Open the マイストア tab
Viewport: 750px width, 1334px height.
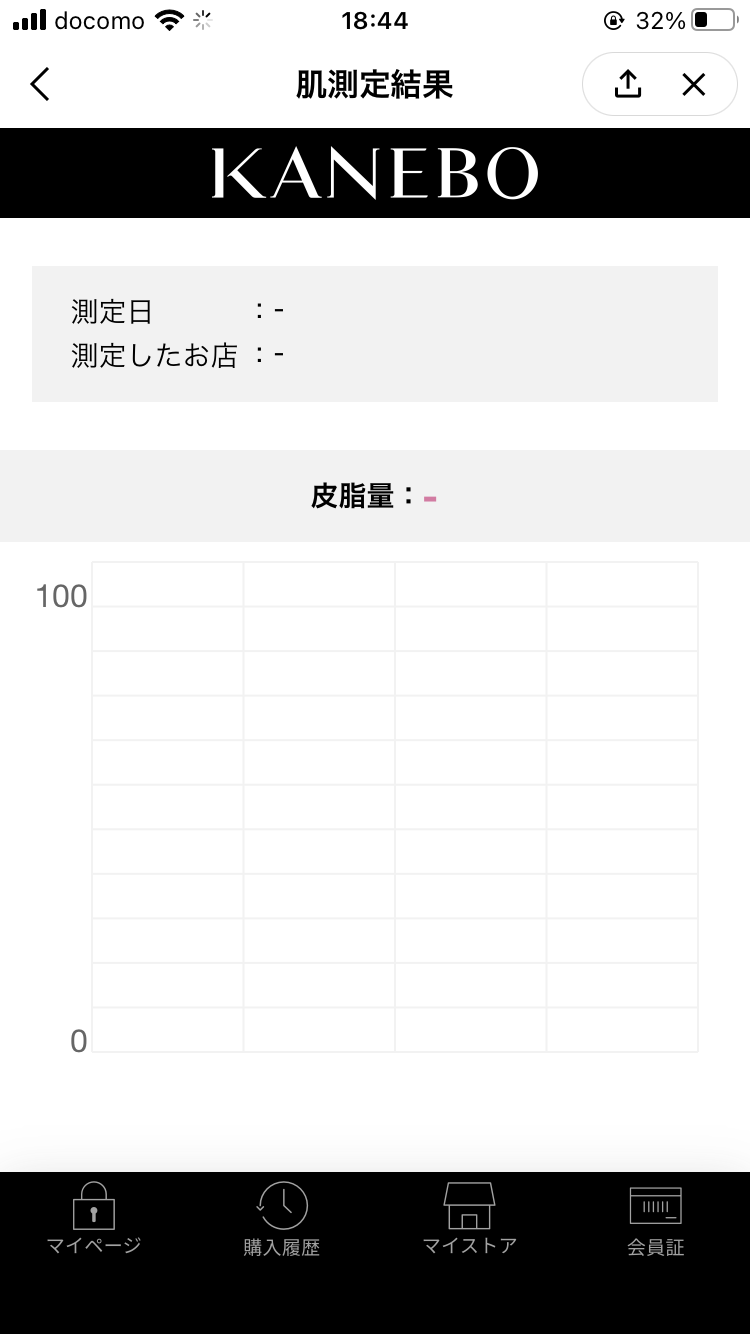click(470, 1218)
